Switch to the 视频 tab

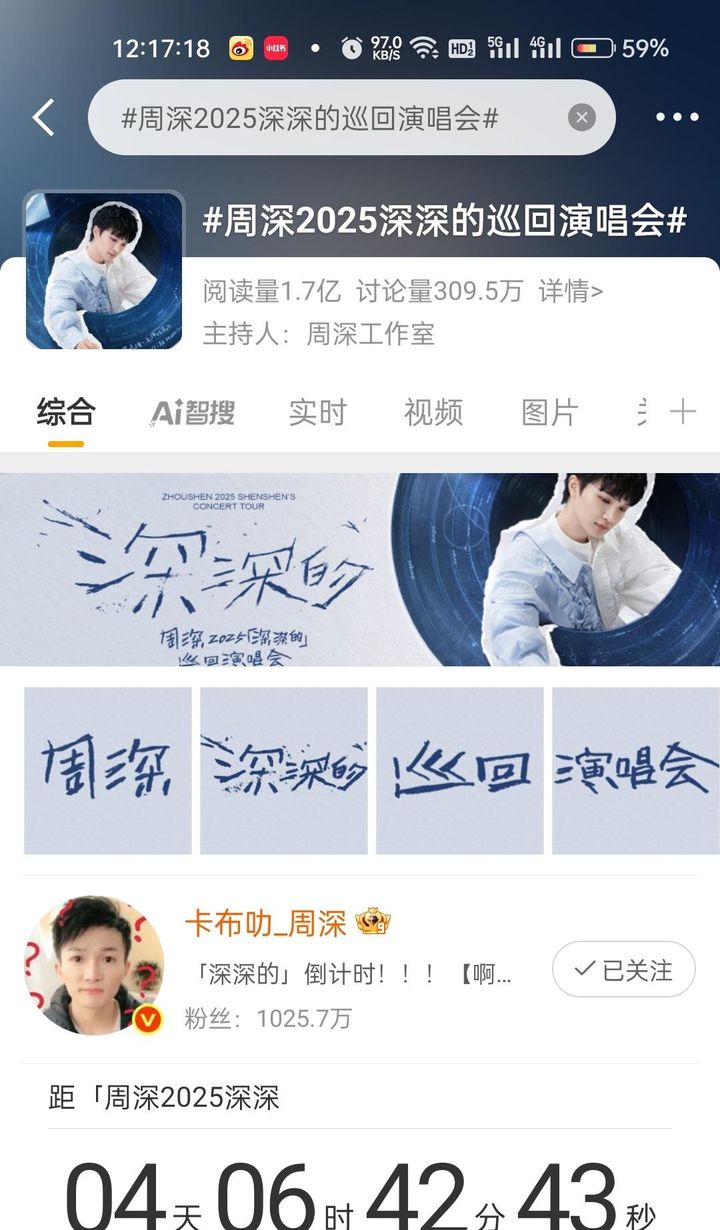tap(433, 412)
